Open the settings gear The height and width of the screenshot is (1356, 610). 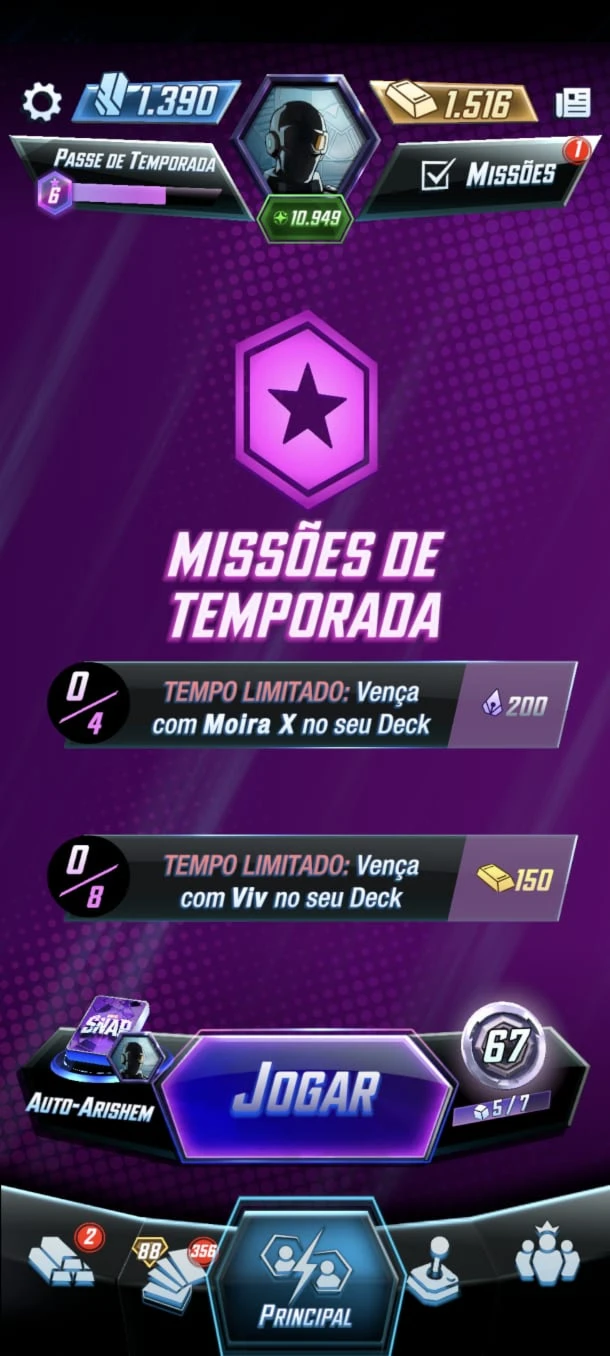click(x=42, y=101)
